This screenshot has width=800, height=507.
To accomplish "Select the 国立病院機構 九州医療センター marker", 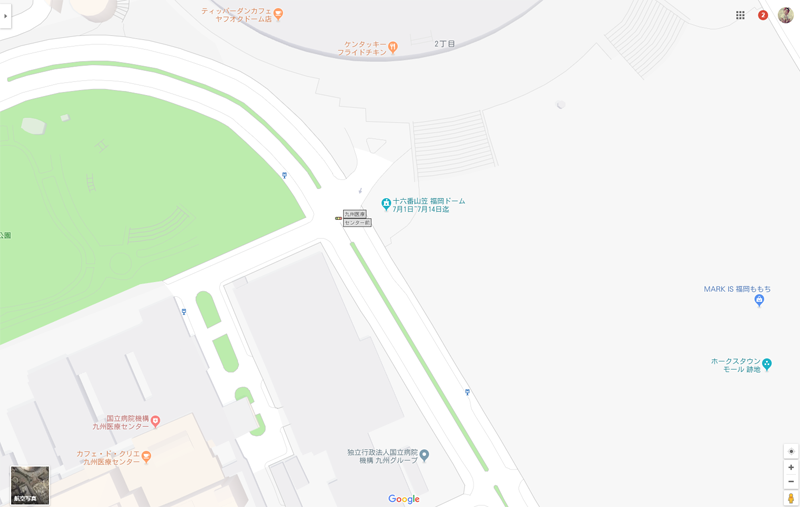I will pos(155,422).
